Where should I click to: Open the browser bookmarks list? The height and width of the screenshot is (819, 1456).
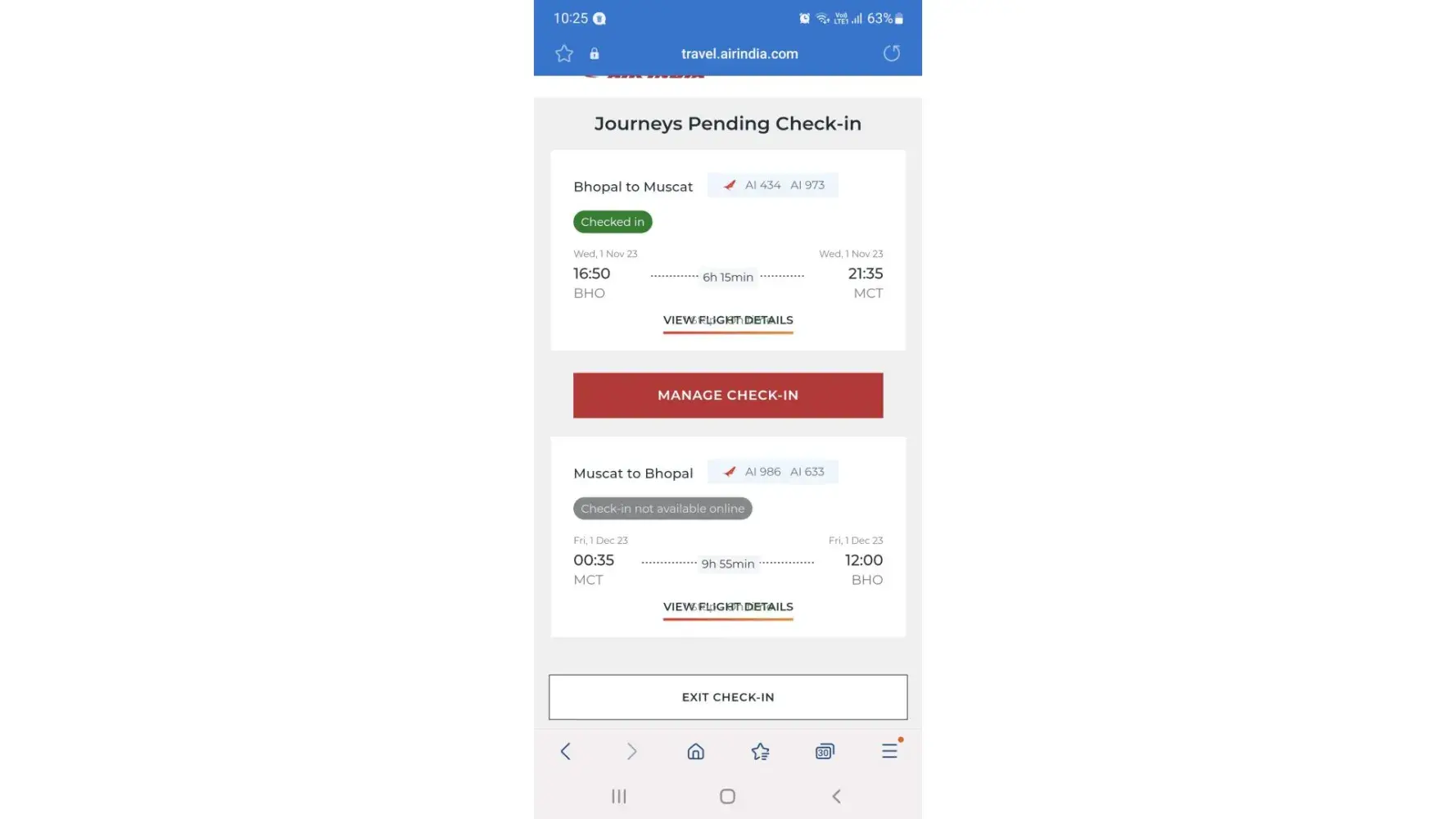click(760, 751)
